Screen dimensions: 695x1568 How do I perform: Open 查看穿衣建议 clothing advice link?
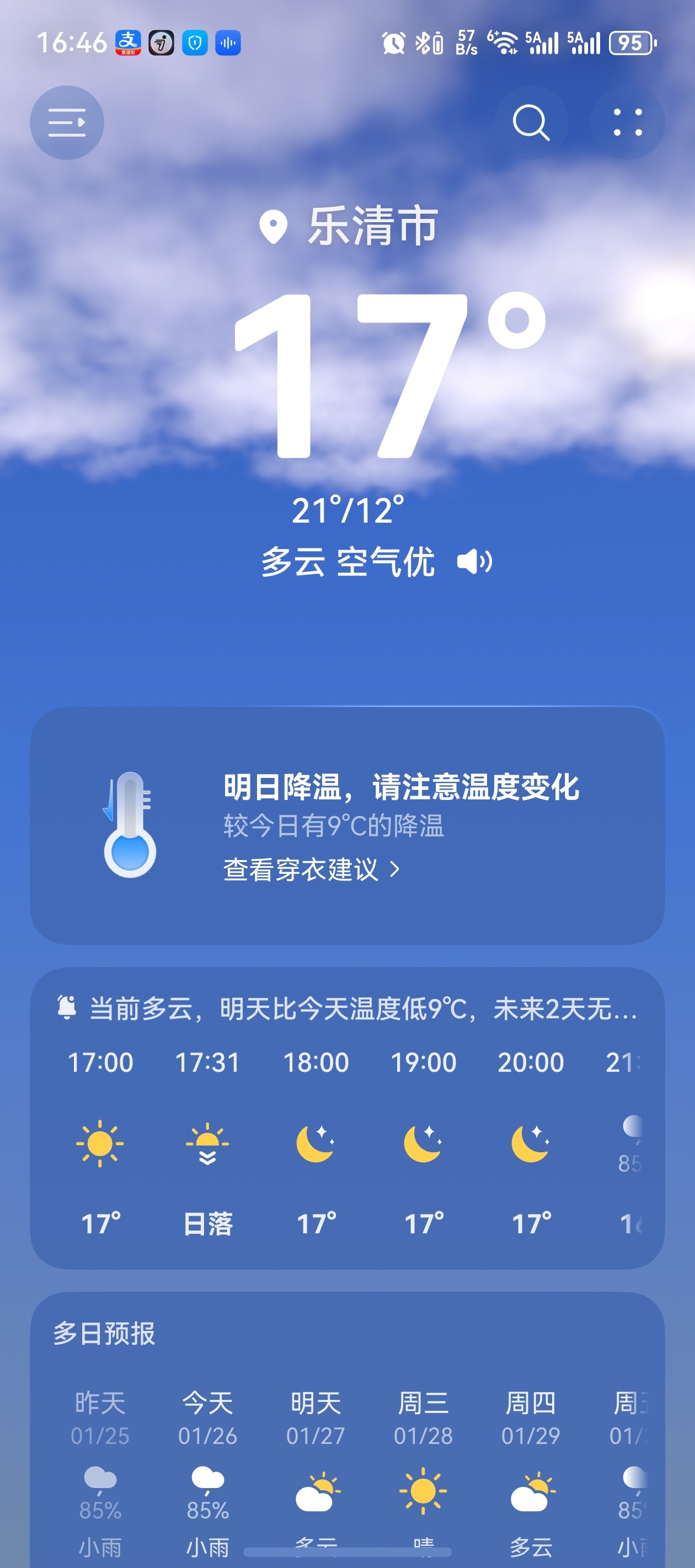(x=311, y=869)
